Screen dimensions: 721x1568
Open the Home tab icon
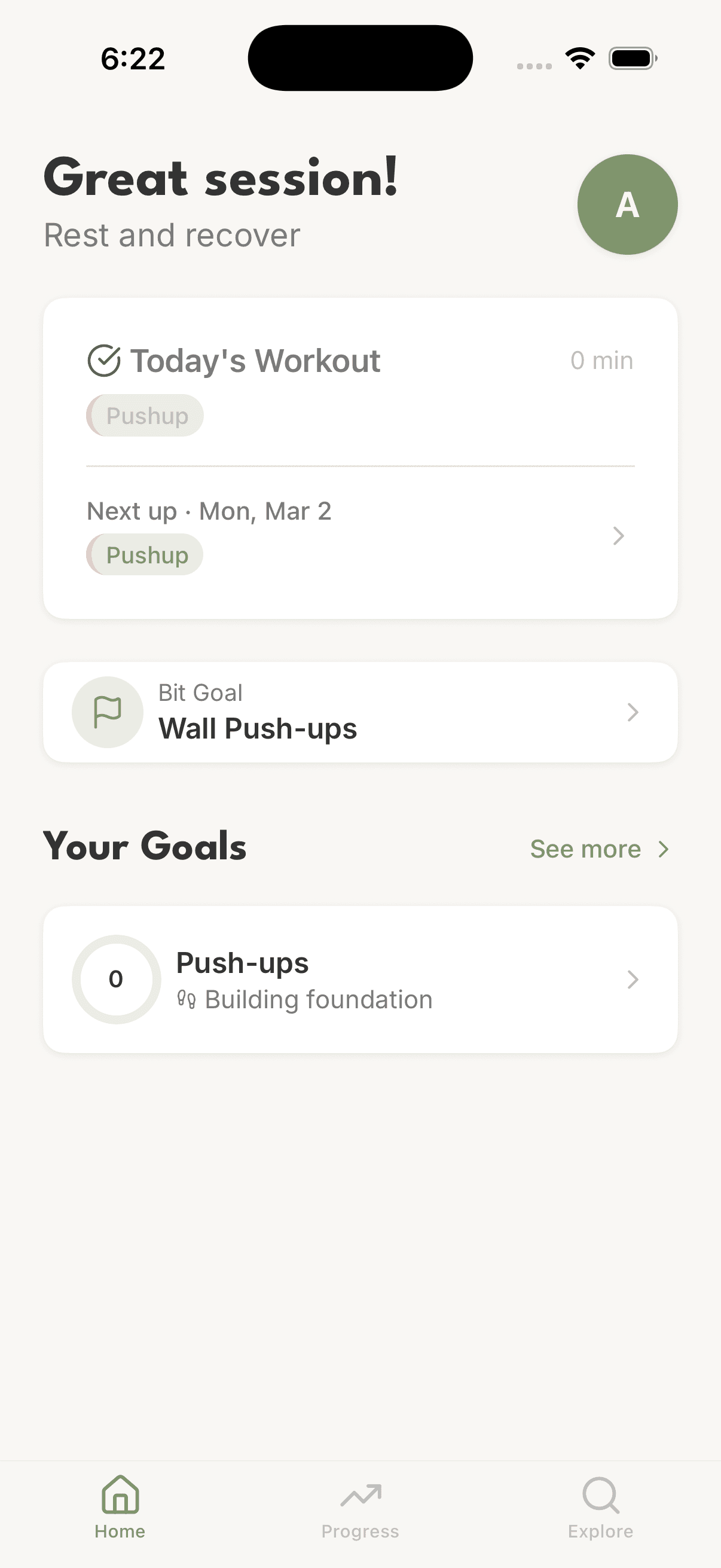[x=120, y=1494]
